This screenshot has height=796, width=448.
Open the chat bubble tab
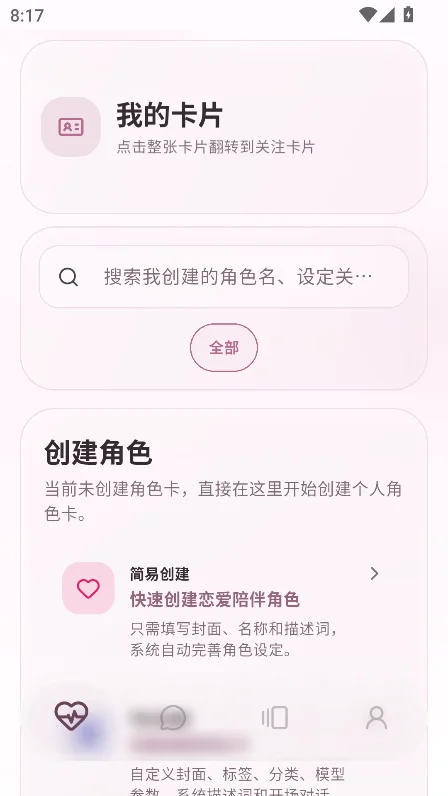tap(173, 718)
